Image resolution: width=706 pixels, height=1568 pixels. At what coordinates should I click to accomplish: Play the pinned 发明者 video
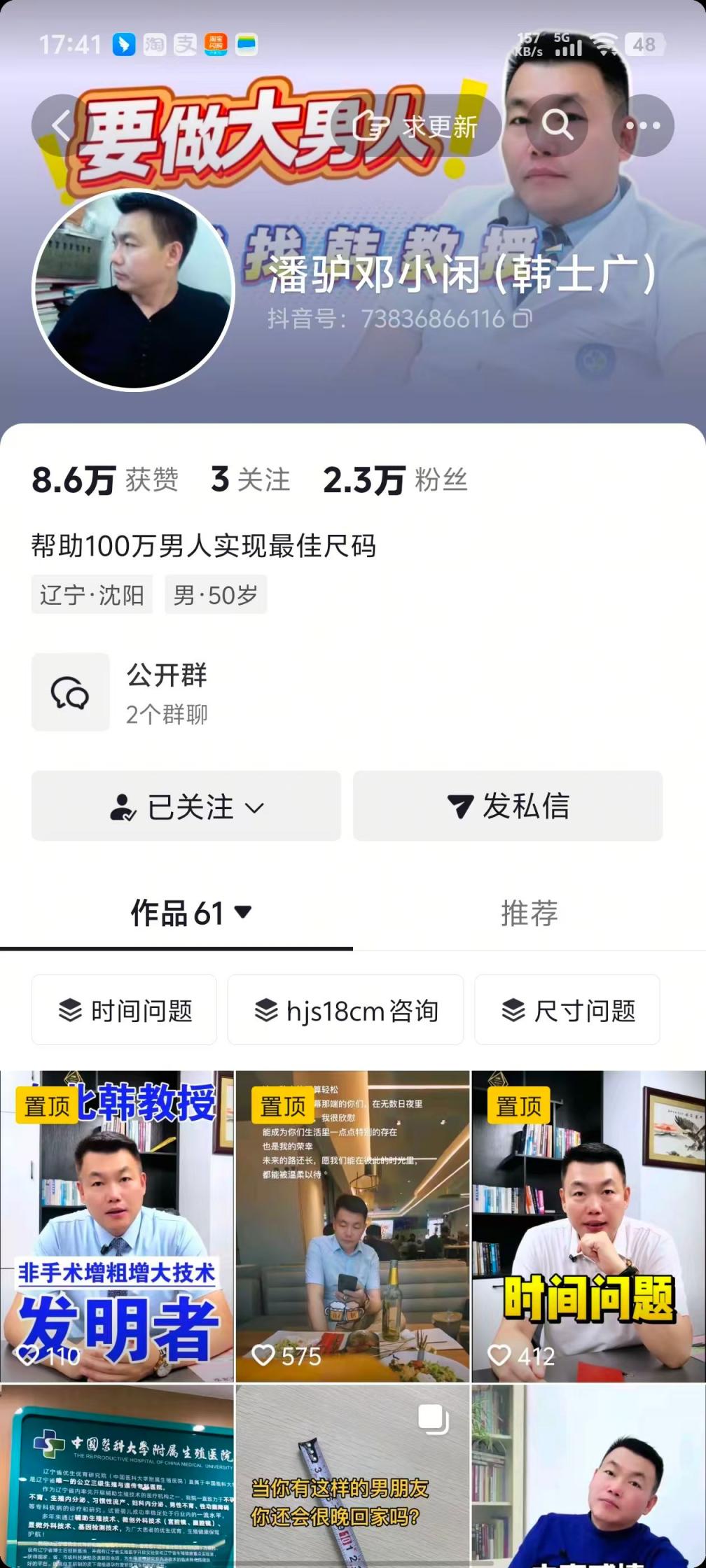click(116, 1226)
